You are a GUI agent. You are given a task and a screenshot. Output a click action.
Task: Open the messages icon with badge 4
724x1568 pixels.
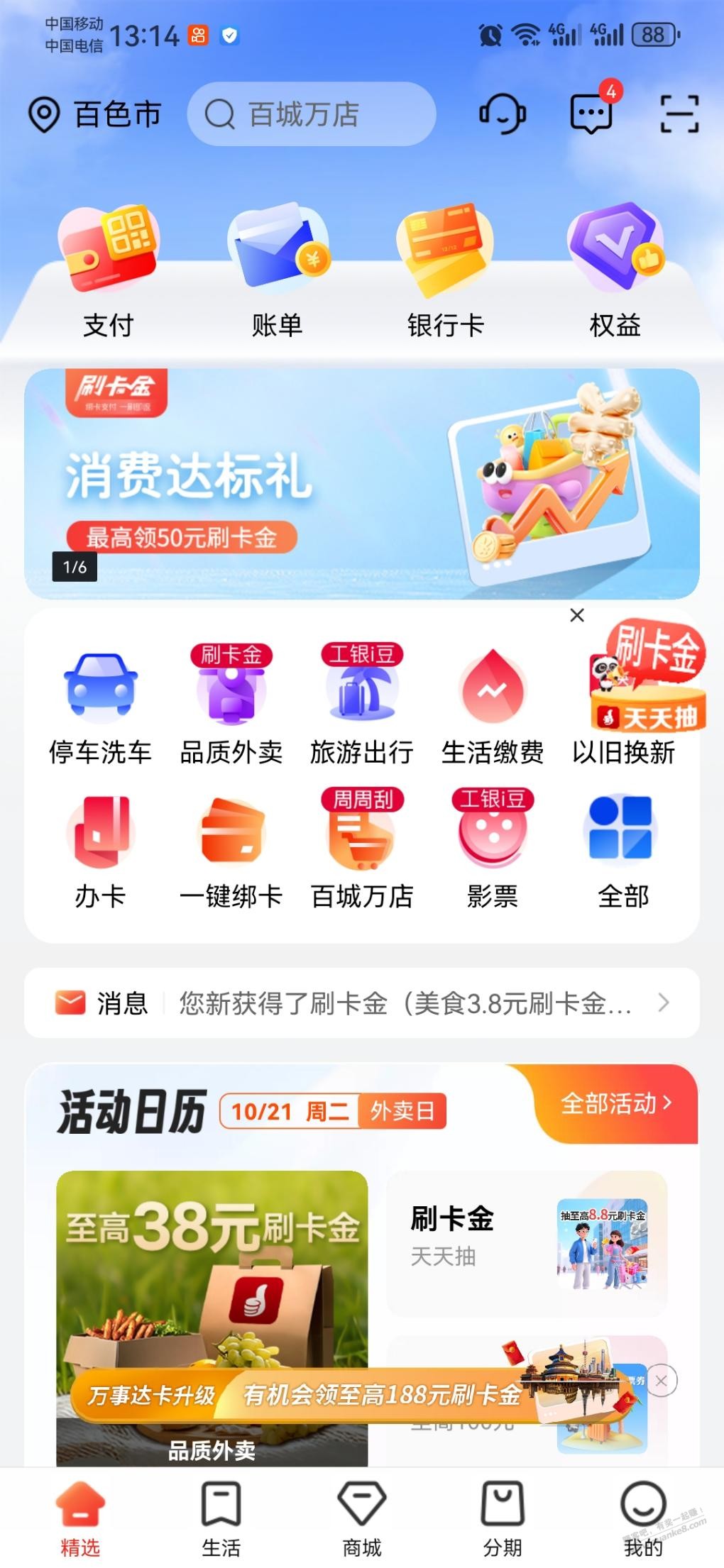pyautogui.click(x=591, y=114)
